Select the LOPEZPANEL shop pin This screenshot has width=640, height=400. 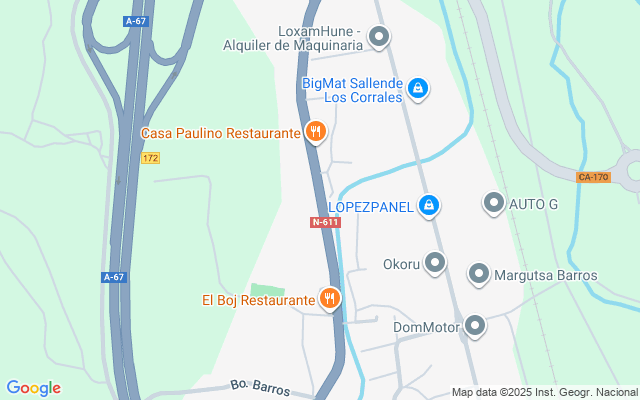429,205
